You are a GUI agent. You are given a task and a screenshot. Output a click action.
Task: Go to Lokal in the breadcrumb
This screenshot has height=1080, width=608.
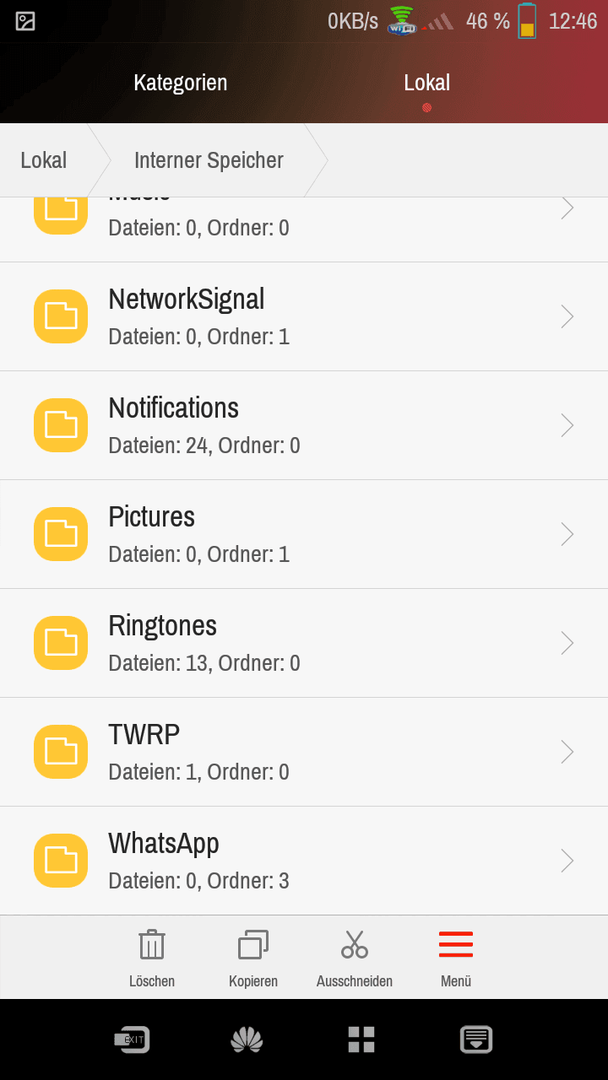pyautogui.click(x=44, y=160)
